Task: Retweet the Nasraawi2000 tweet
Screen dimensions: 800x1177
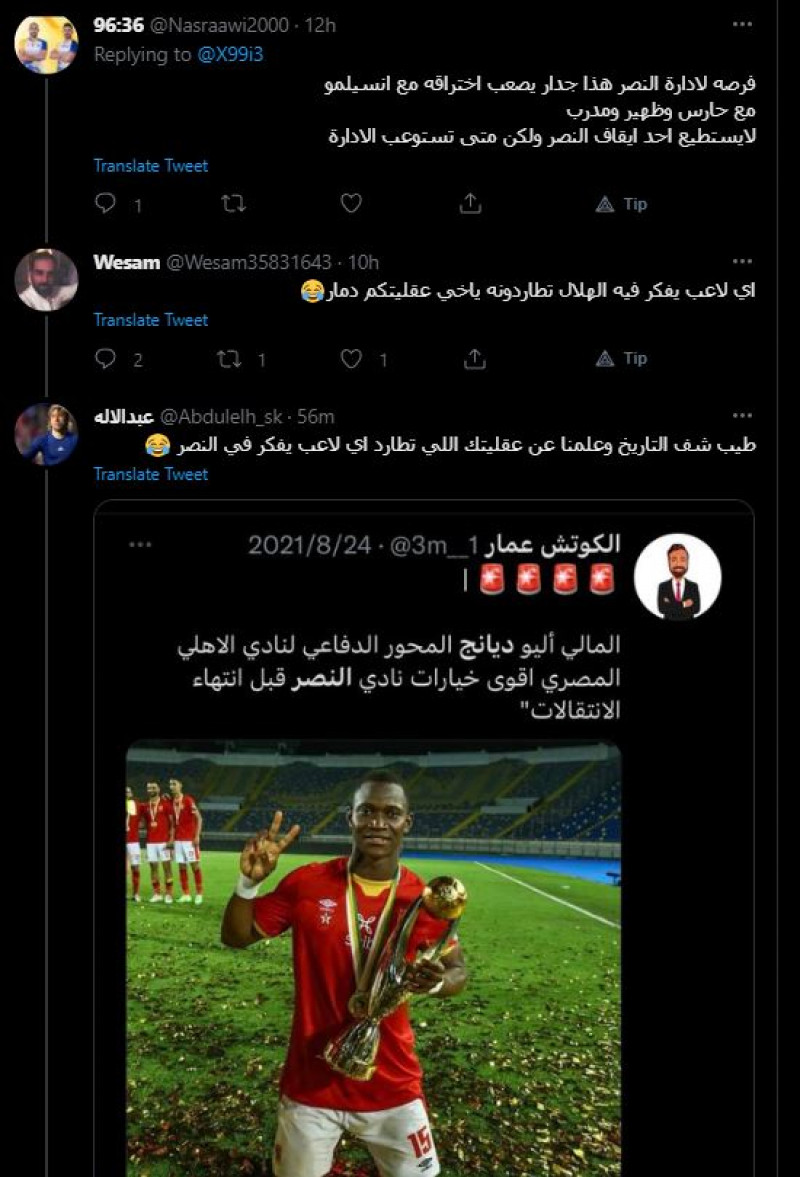Action: (232, 204)
